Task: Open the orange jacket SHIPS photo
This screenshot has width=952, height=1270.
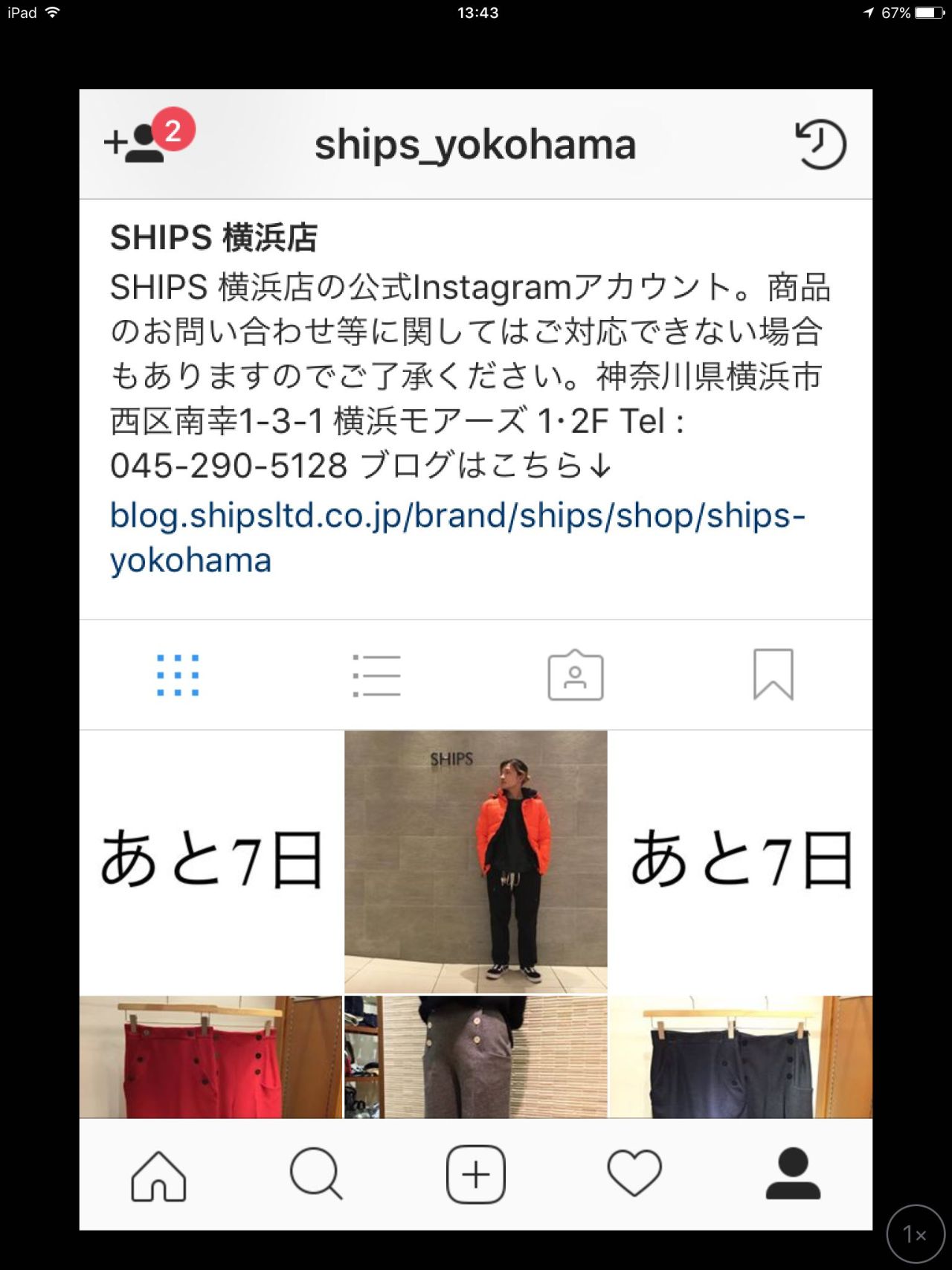Action: coord(476,862)
